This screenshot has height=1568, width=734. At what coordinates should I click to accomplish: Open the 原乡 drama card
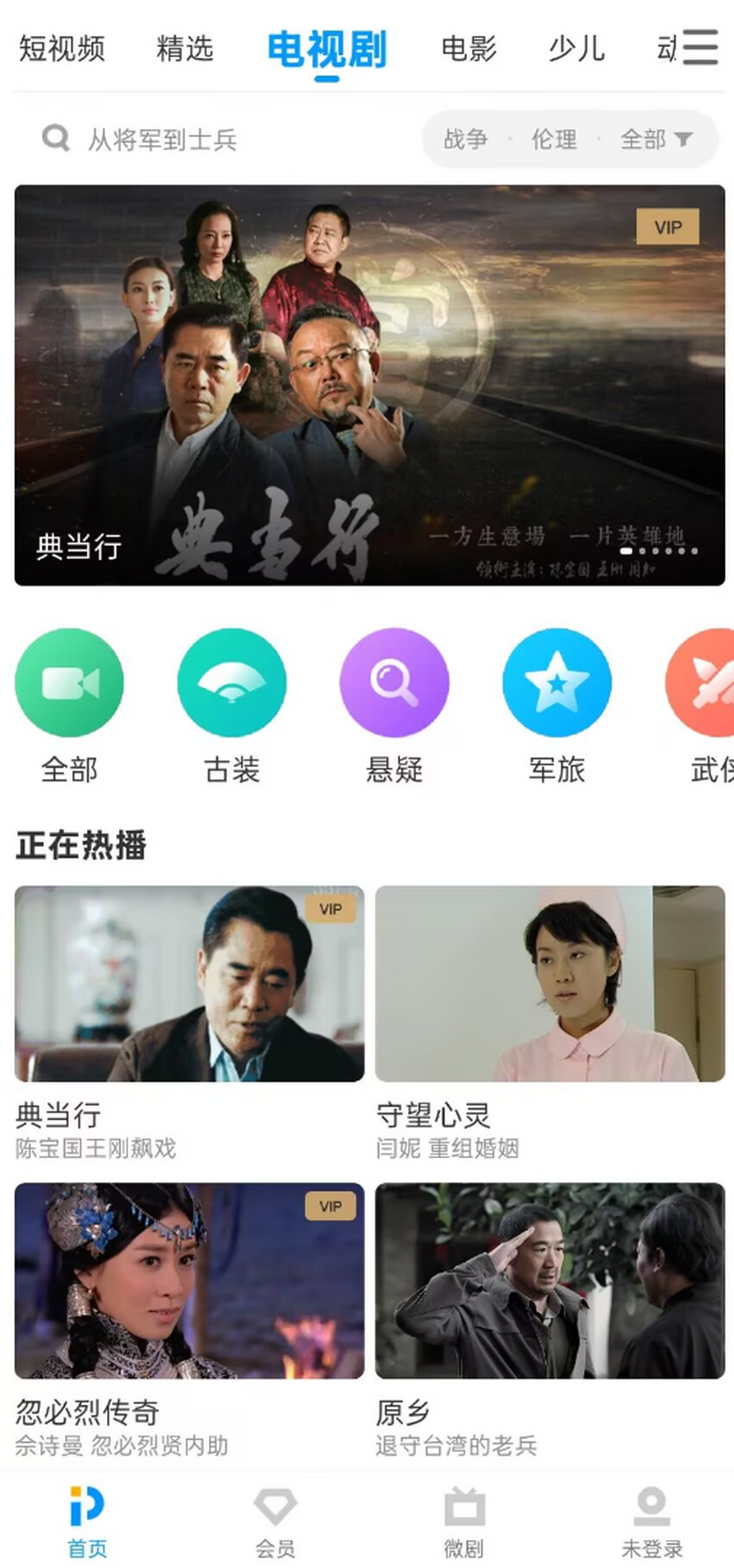click(x=550, y=1281)
